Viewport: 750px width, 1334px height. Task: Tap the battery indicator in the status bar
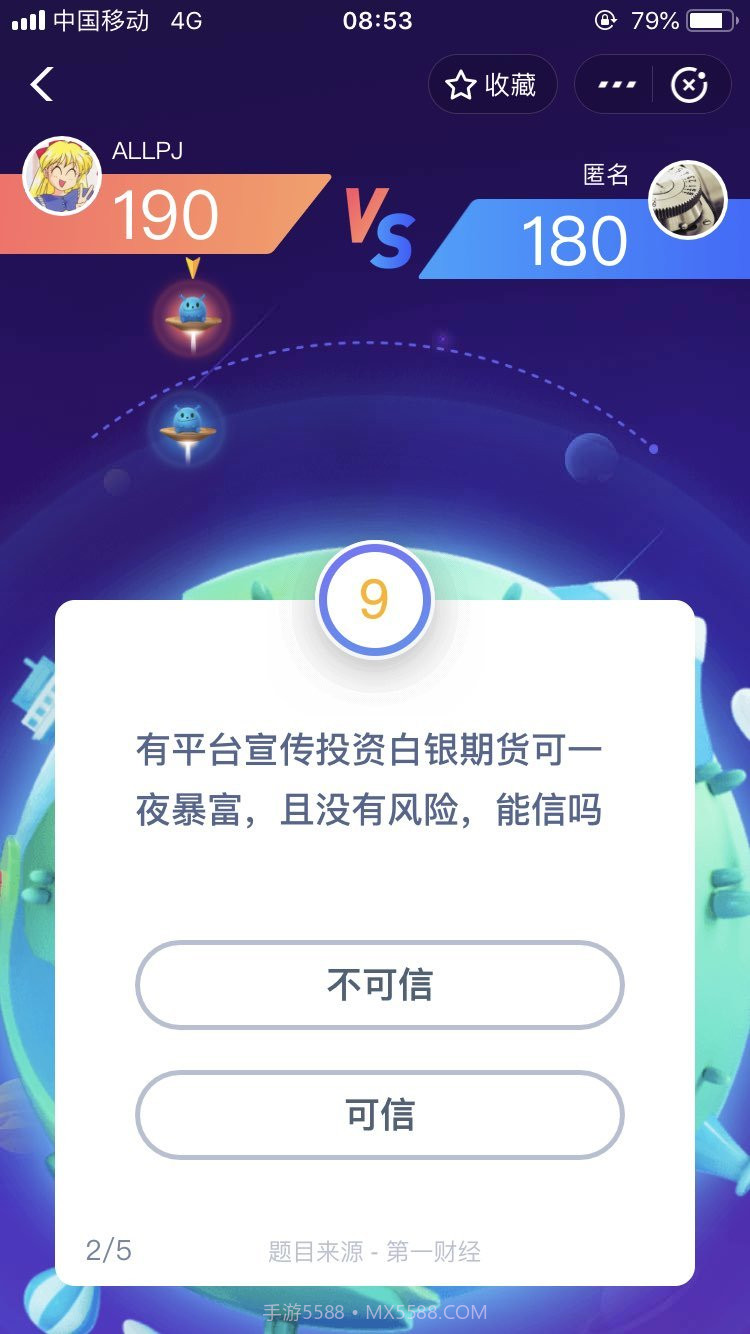(x=712, y=20)
